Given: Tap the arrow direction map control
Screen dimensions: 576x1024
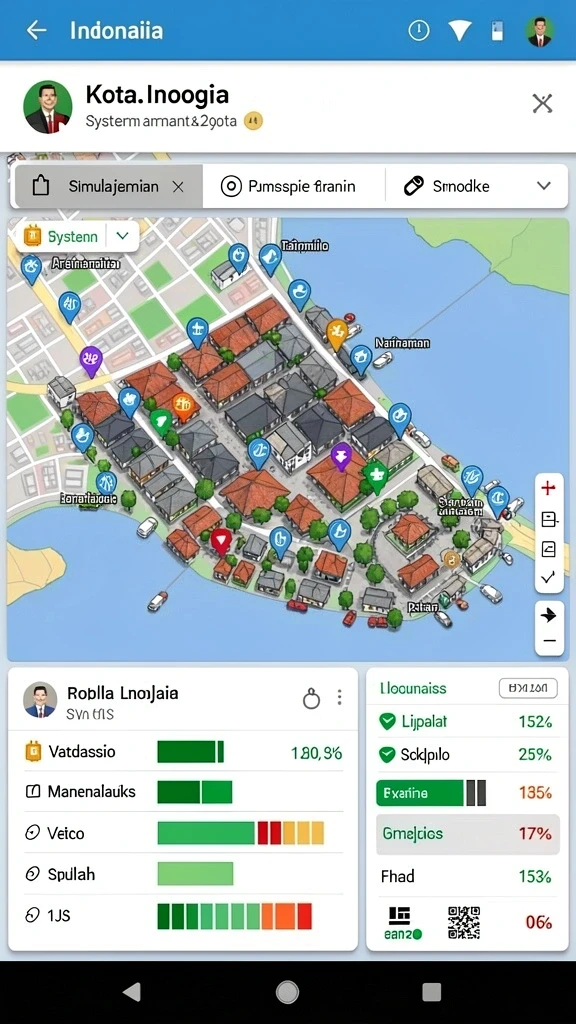Looking at the screenshot, I should (x=549, y=615).
